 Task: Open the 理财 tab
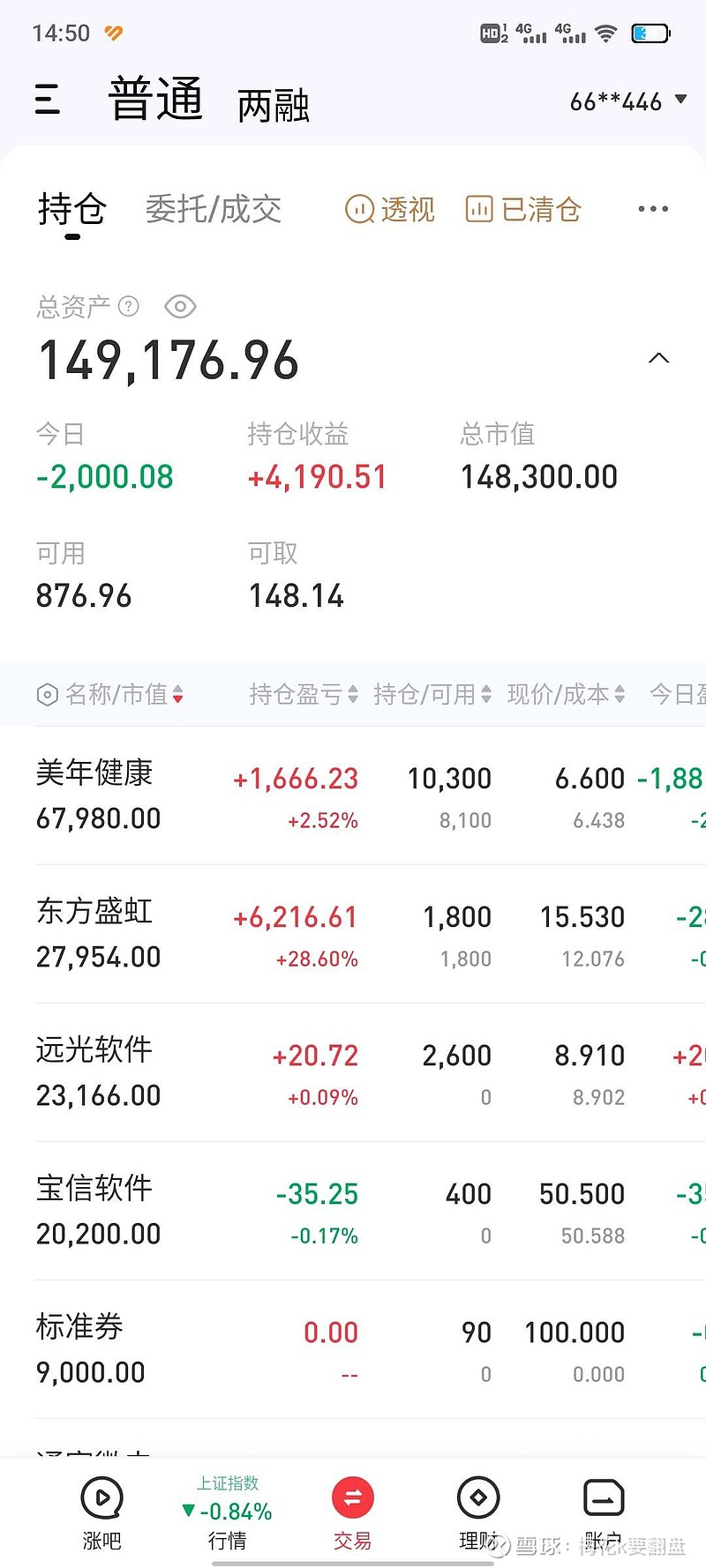pyautogui.click(x=478, y=1513)
